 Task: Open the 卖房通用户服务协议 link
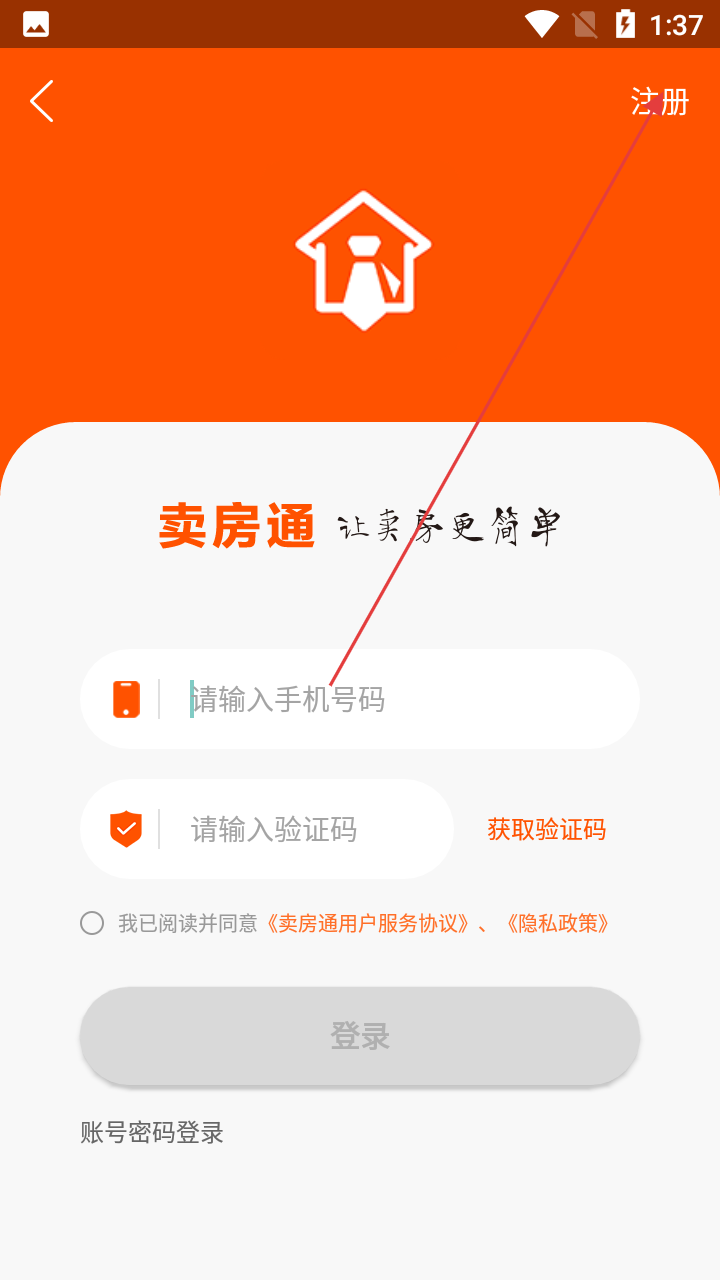(368, 923)
